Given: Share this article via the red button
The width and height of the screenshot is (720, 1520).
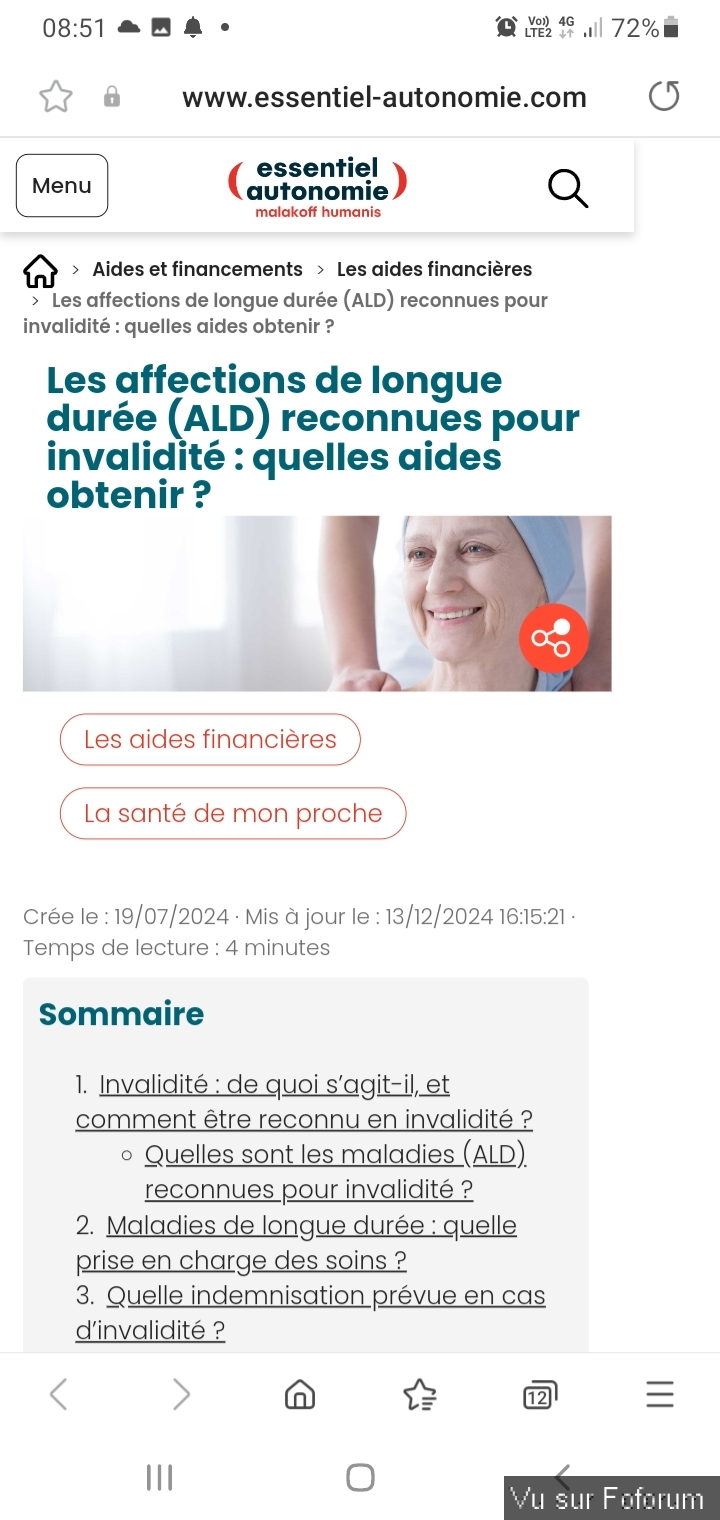Looking at the screenshot, I should click(x=553, y=639).
